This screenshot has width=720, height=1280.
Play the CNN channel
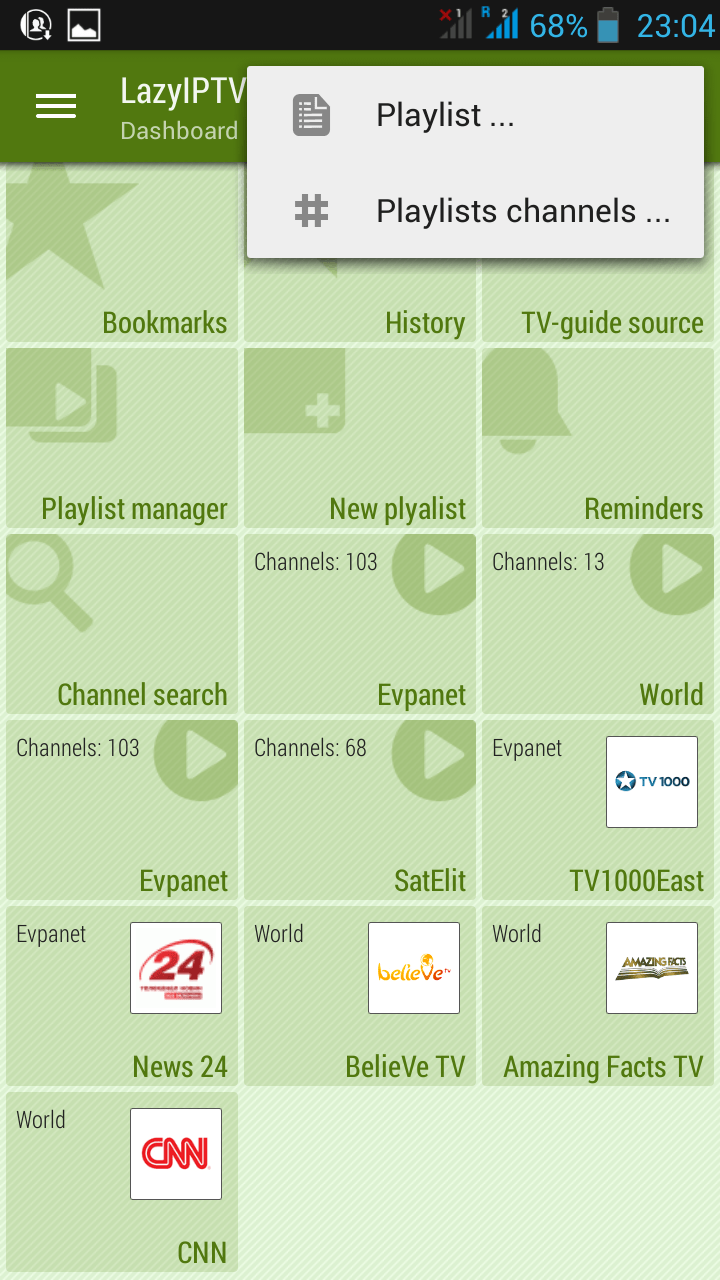click(x=122, y=1182)
